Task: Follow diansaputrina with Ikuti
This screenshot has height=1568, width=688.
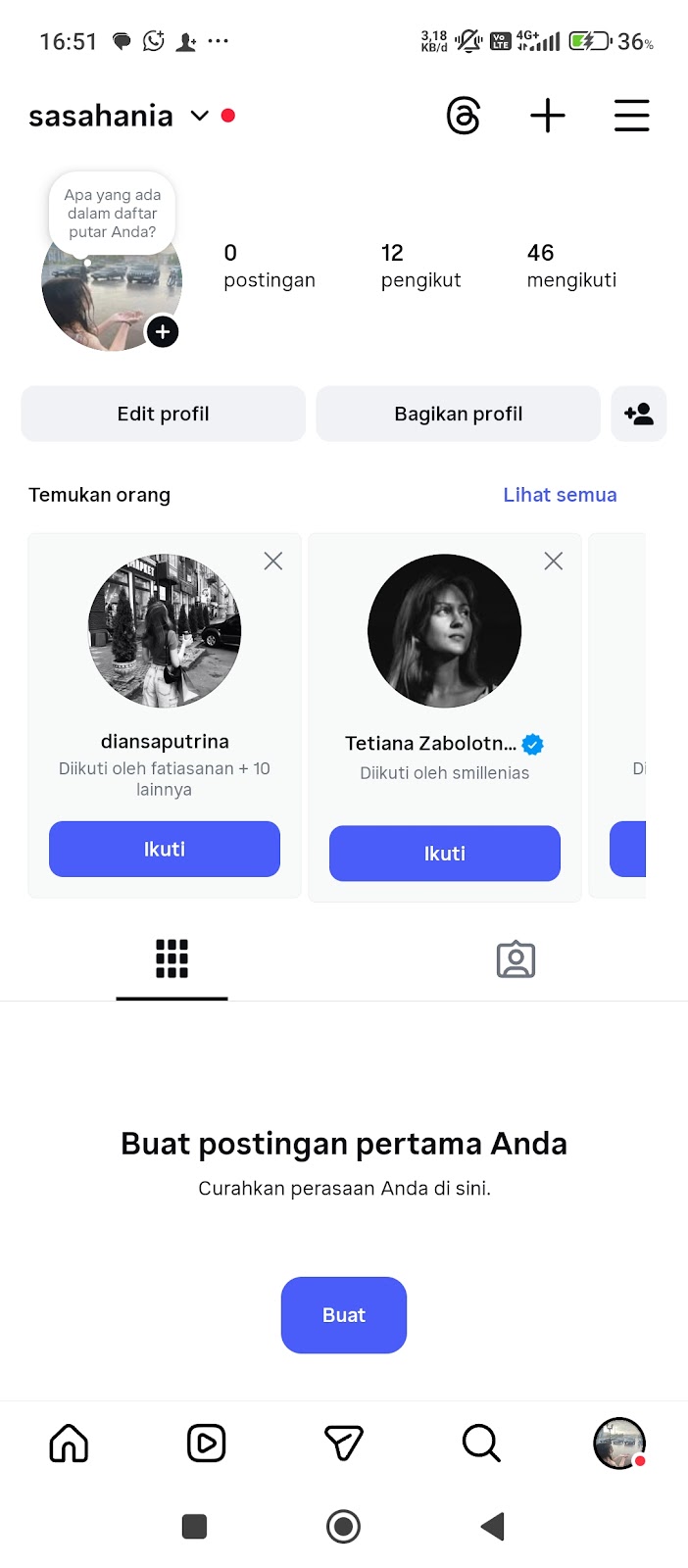Action: 165,849
